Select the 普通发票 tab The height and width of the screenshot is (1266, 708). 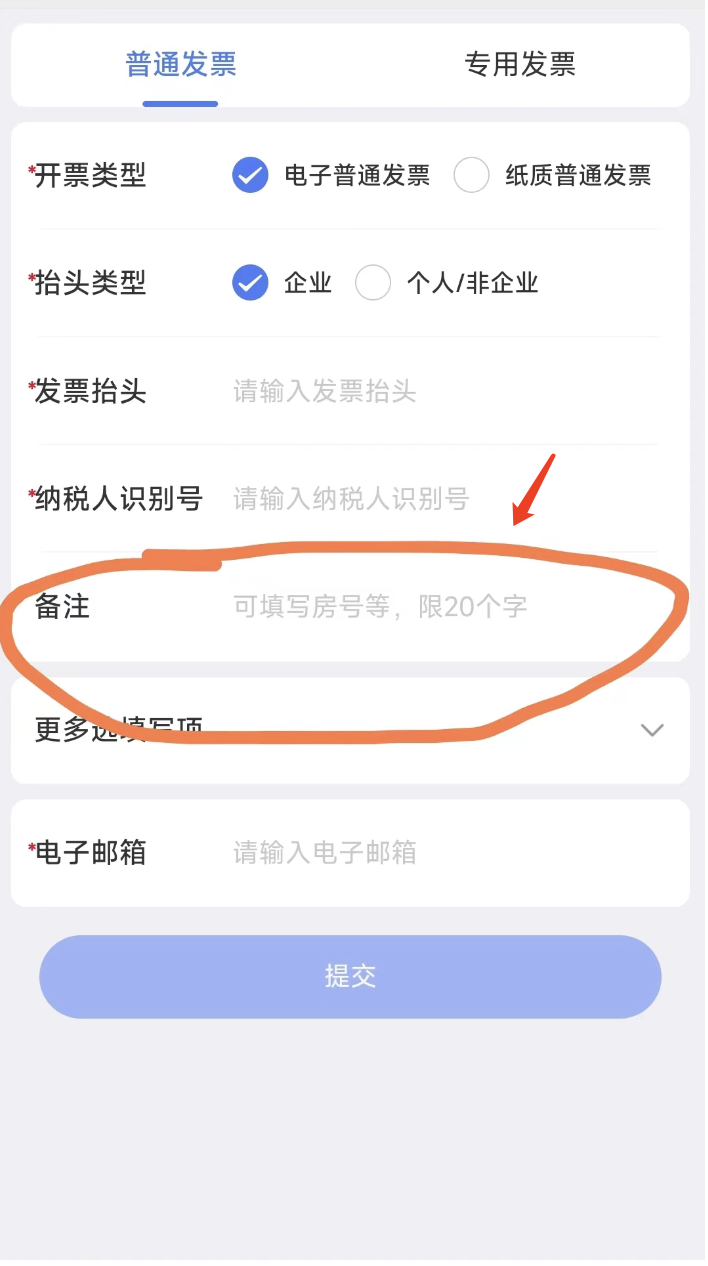pos(181,65)
